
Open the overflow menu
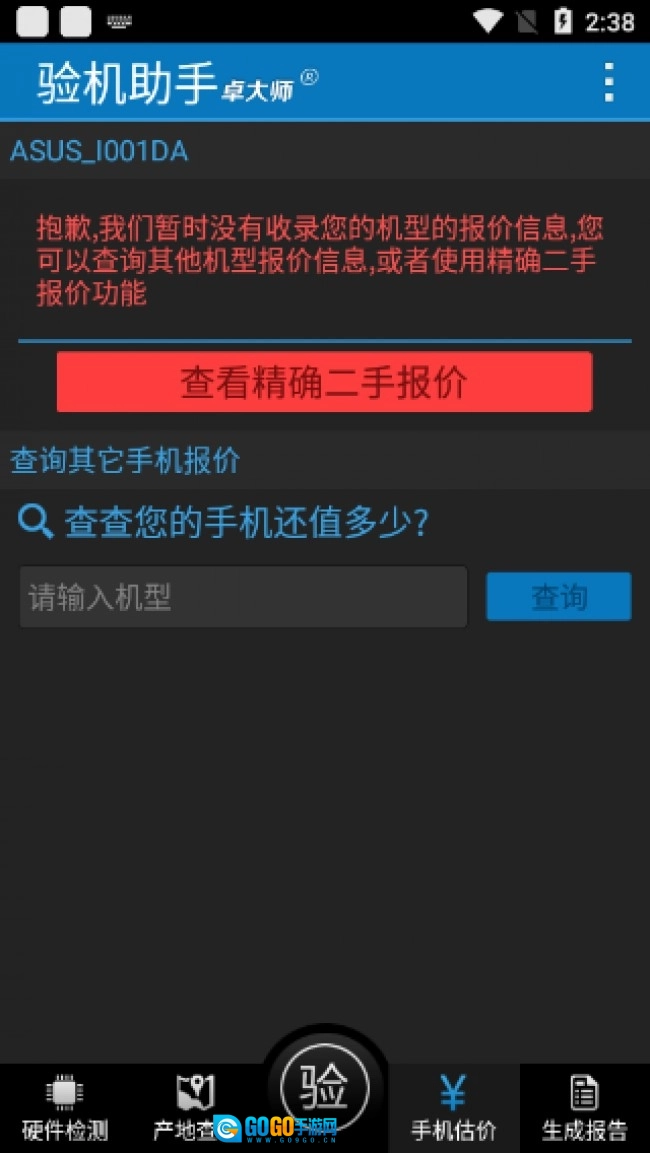tap(609, 82)
